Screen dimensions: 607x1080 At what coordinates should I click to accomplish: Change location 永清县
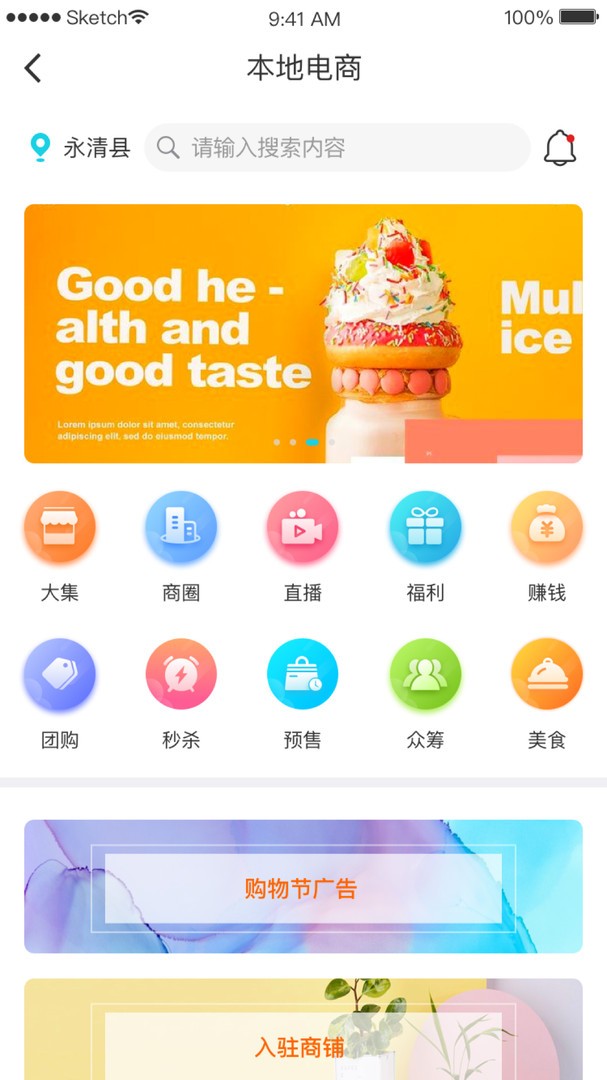pyautogui.click(x=82, y=148)
